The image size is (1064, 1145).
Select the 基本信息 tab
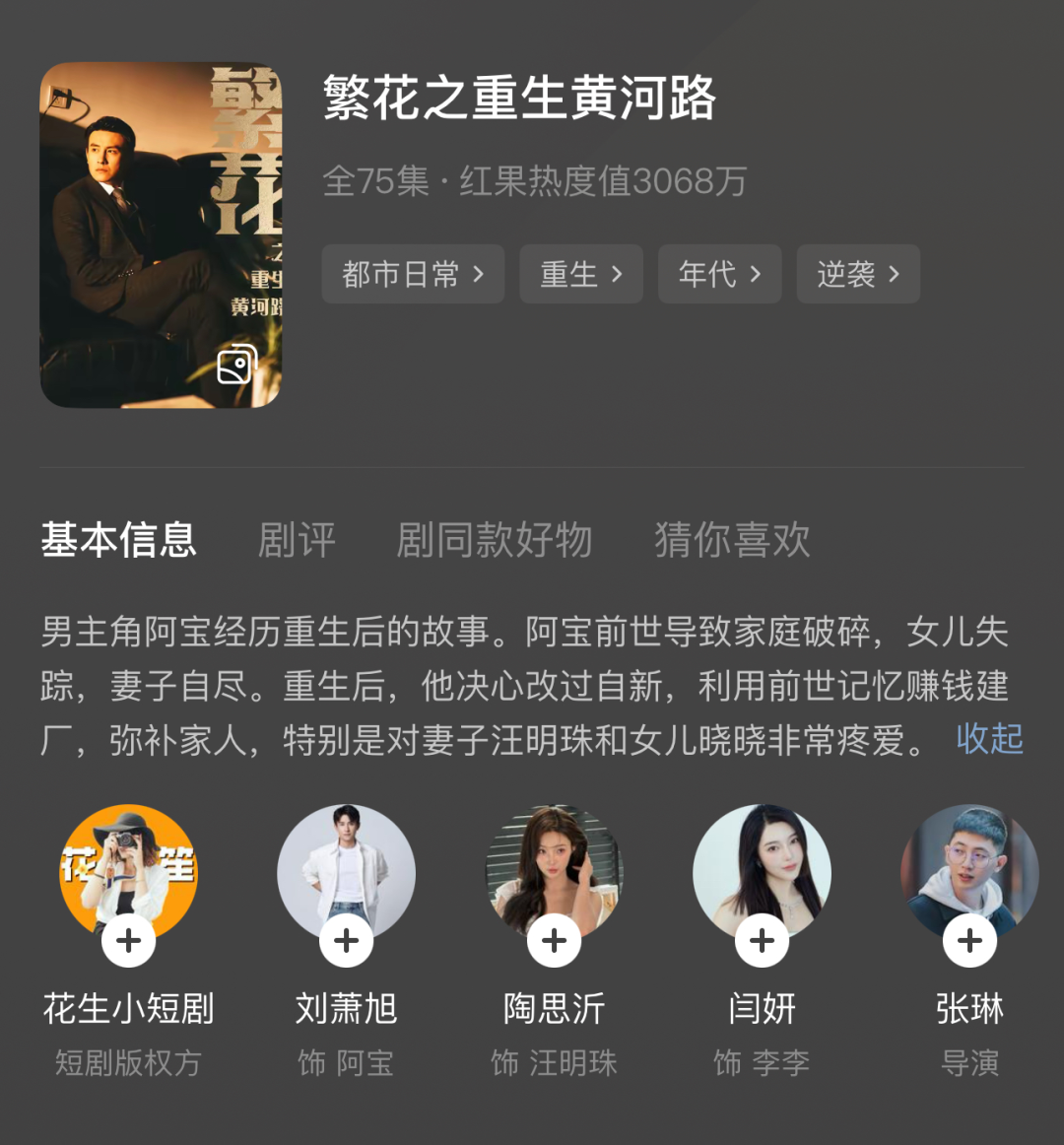[x=118, y=540]
